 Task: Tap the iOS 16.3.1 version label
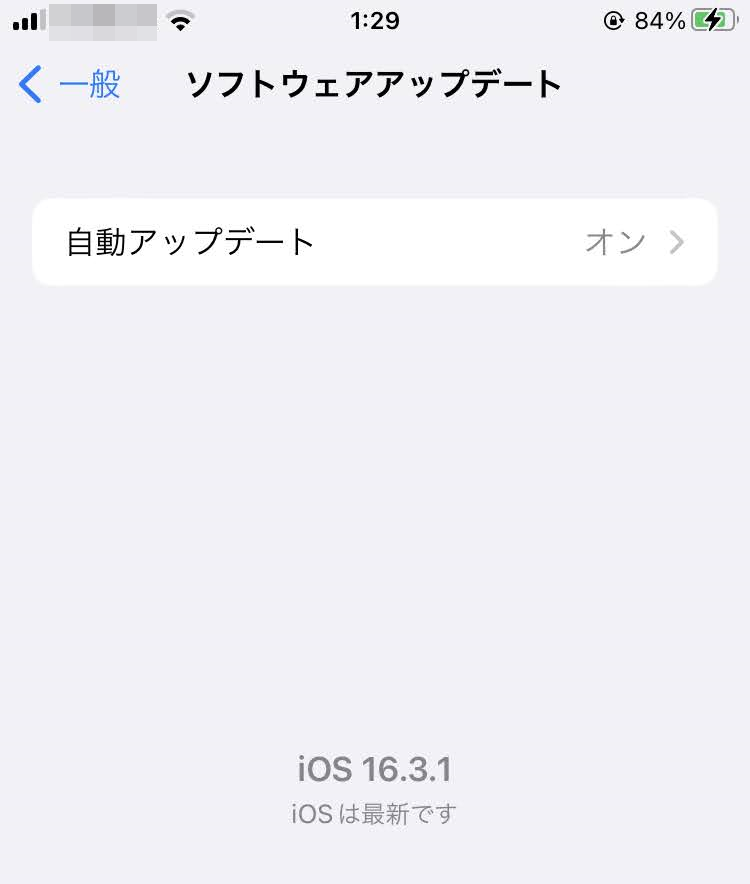tap(375, 769)
